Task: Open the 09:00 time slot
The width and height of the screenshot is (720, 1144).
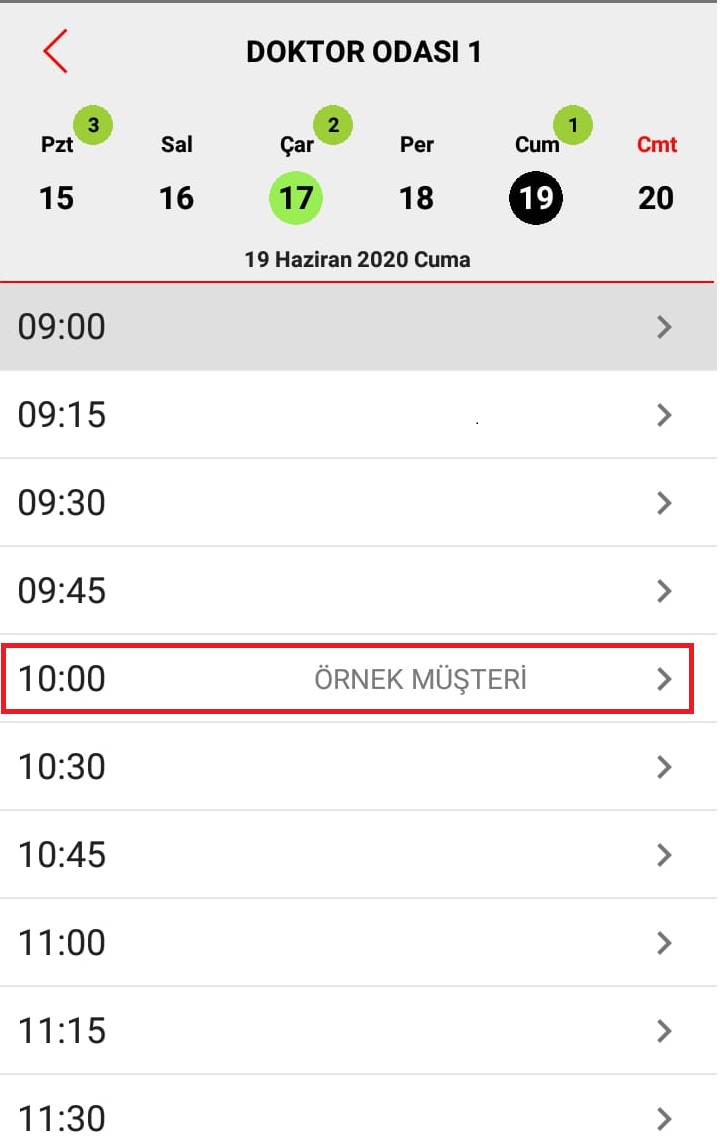Action: (x=358, y=327)
